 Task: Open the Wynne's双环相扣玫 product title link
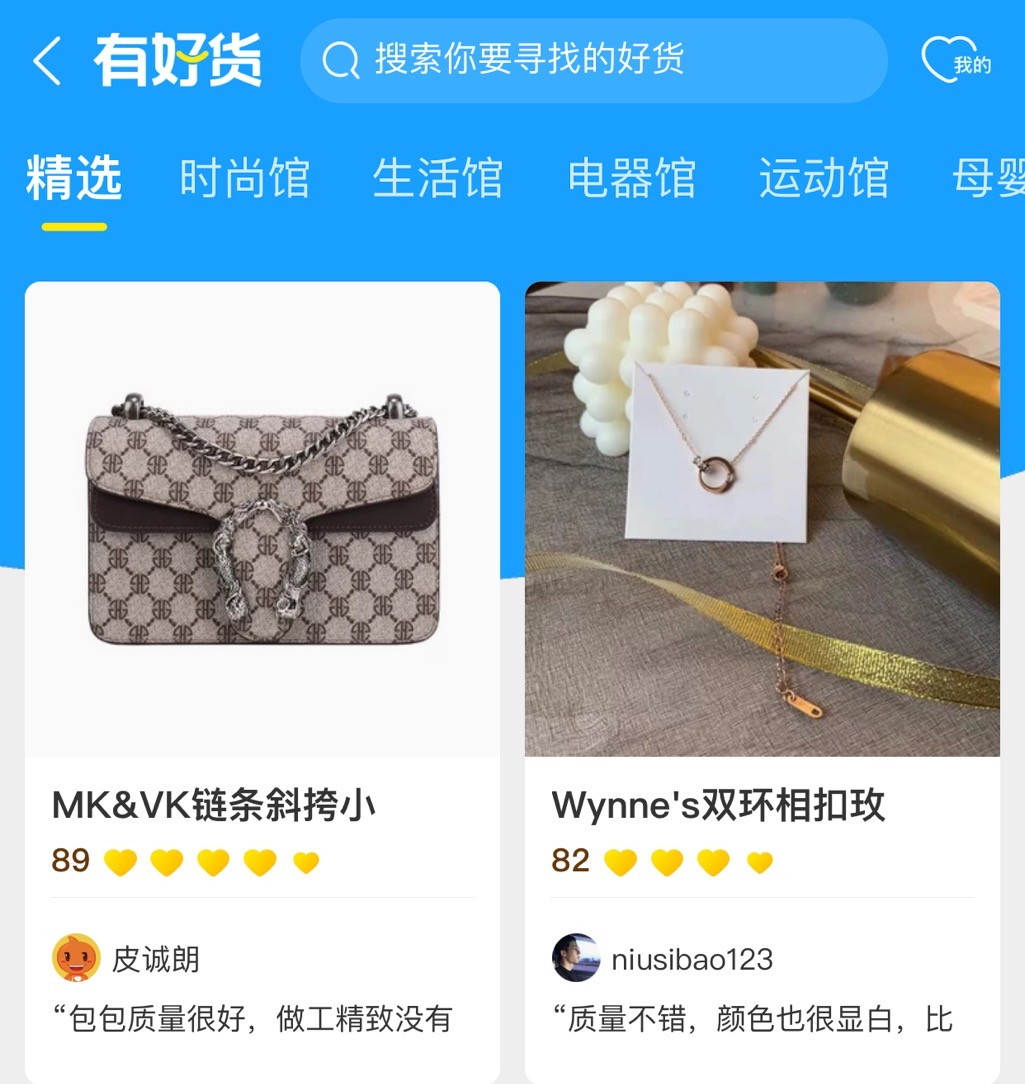[718, 804]
